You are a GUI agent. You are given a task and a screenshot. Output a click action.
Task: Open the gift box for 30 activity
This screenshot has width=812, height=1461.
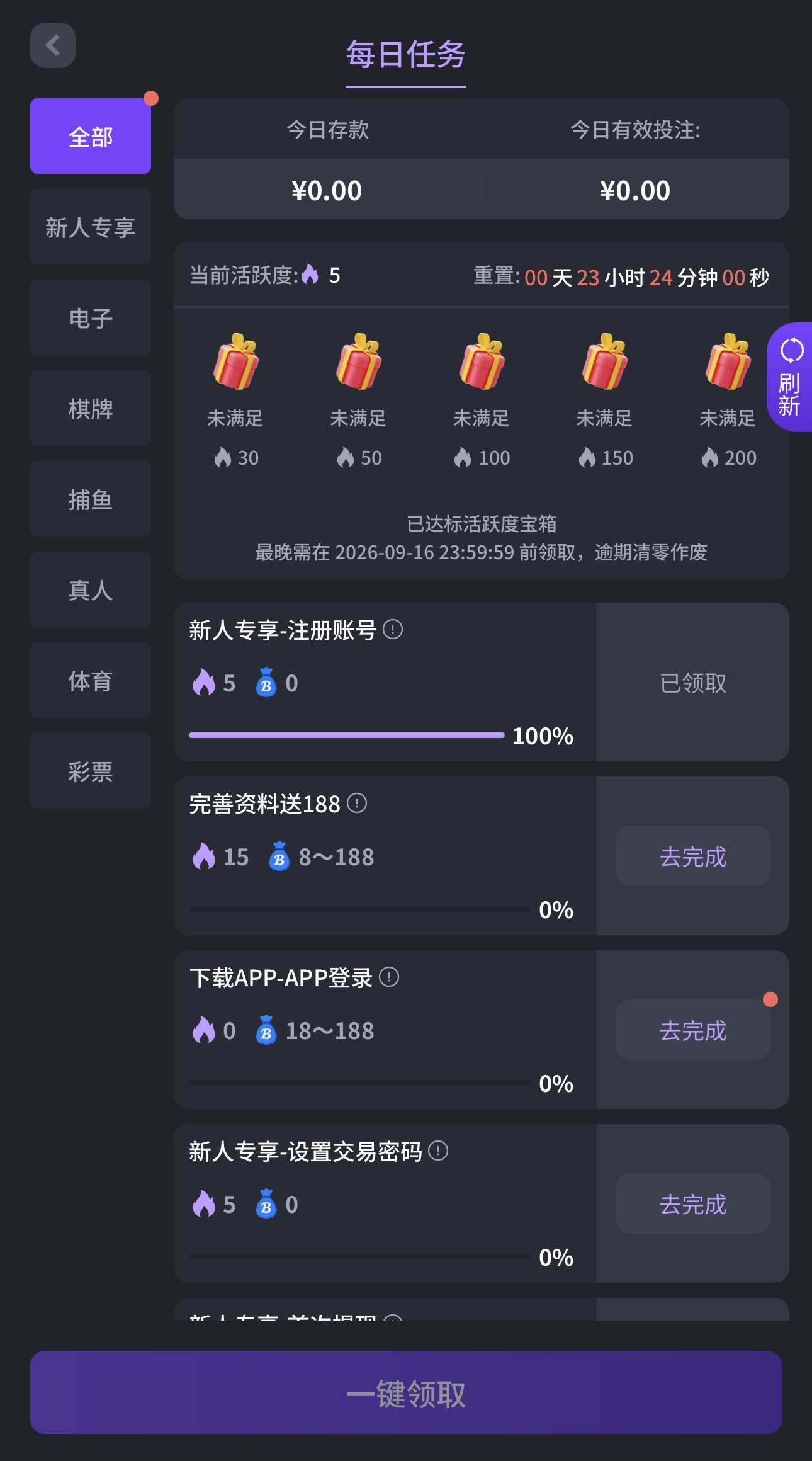pos(235,361)
